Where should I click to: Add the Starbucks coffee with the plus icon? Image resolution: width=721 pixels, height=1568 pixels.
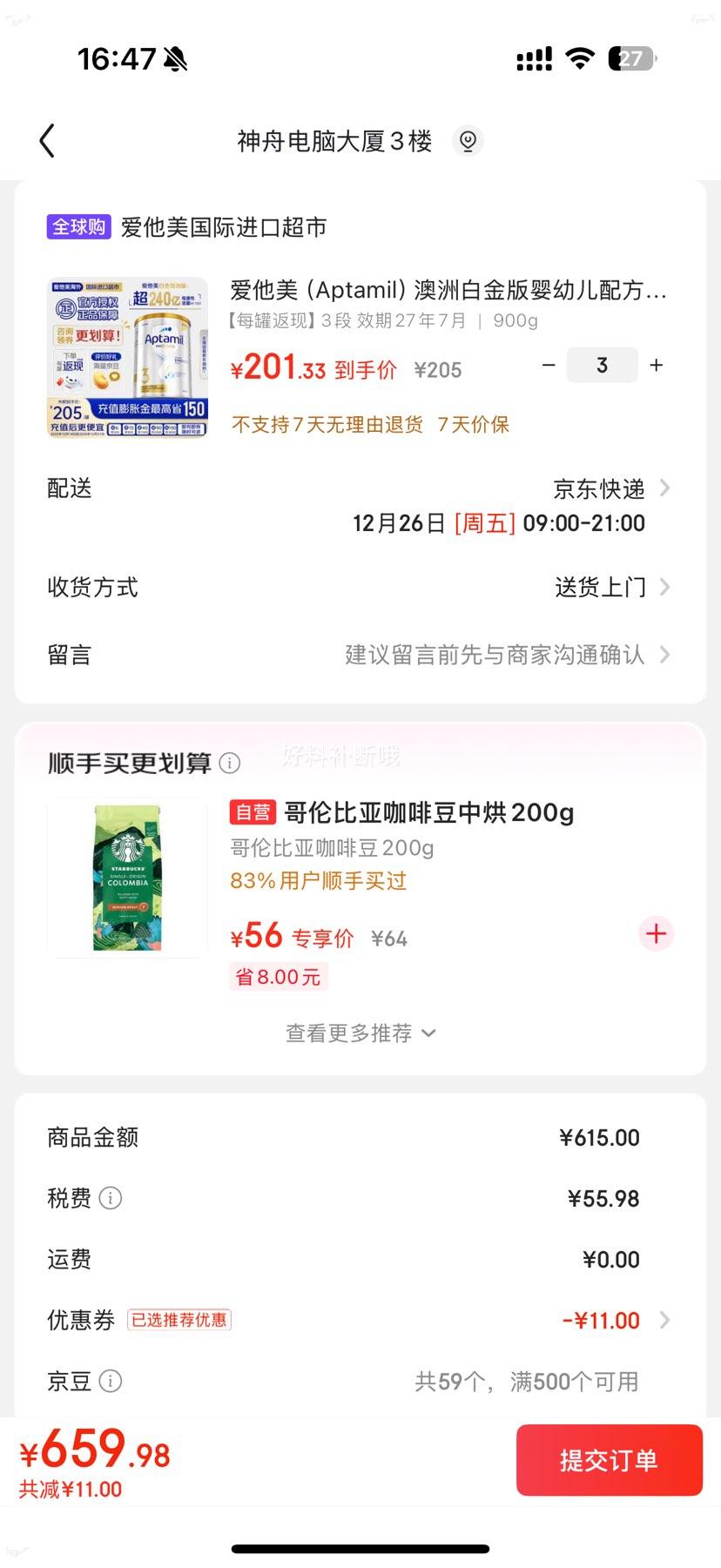click(656, 933)
